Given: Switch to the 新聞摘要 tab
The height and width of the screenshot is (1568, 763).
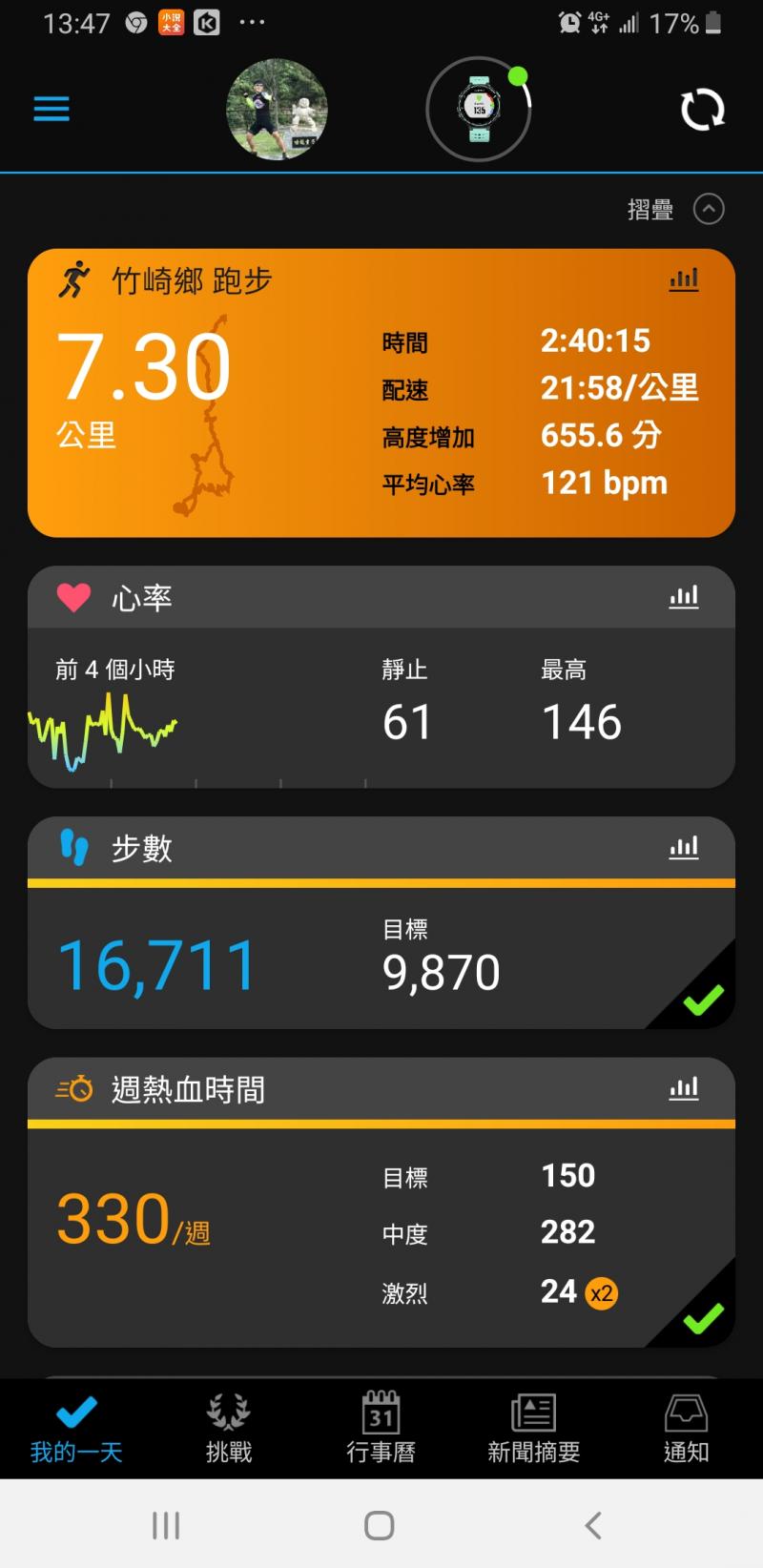Looking at the screenshot, I should click(x=534, y=1428).
